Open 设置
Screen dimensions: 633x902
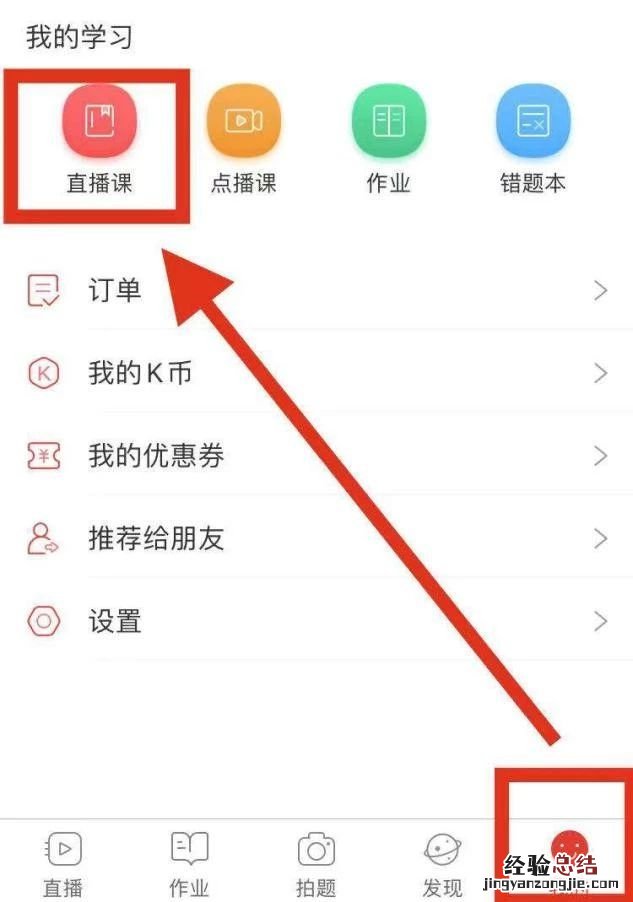coord(316,622)
